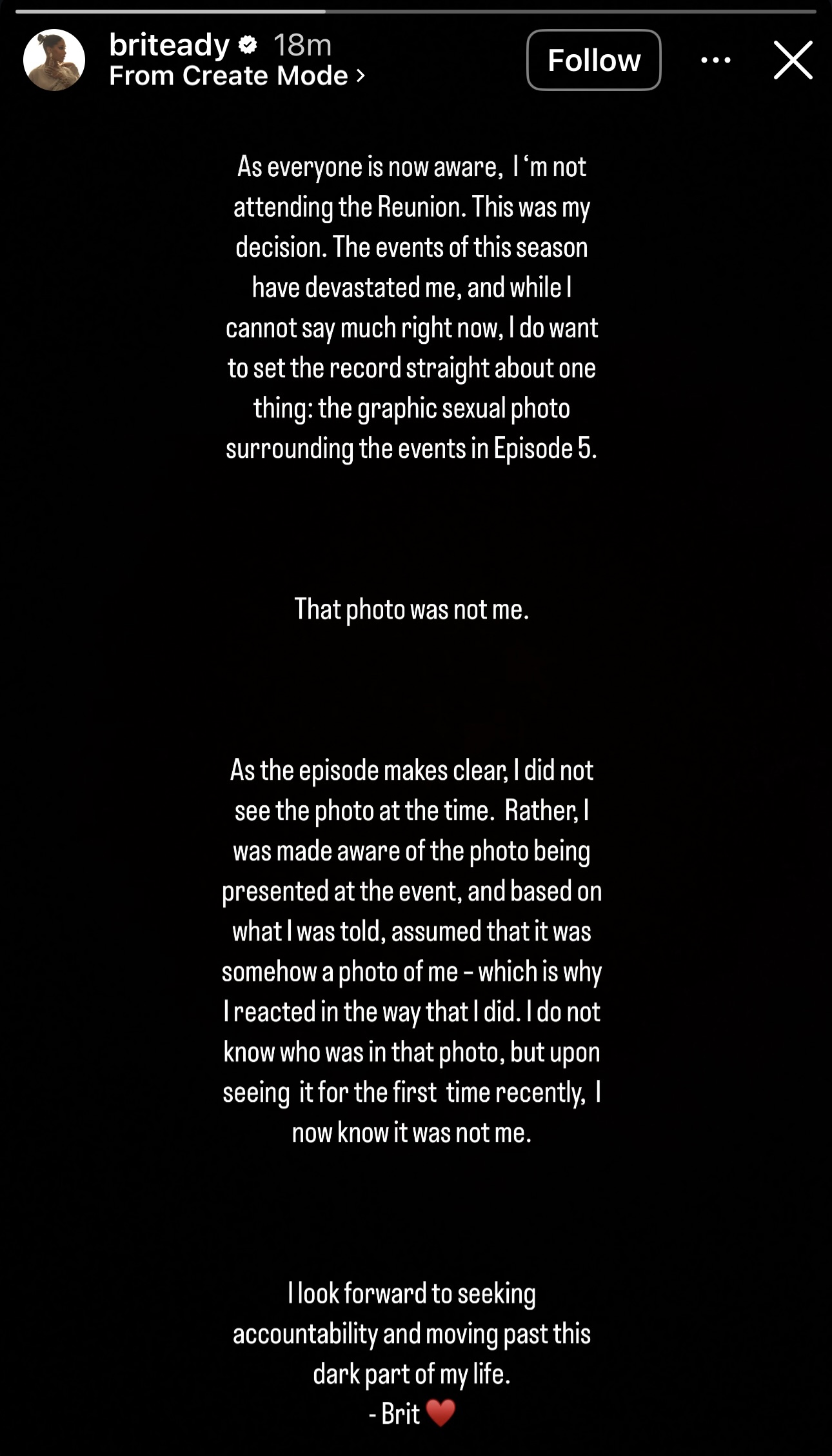The image size is (832, 1456).
Task: Open briteady's profile picture
Action: [x=54, y=60]
